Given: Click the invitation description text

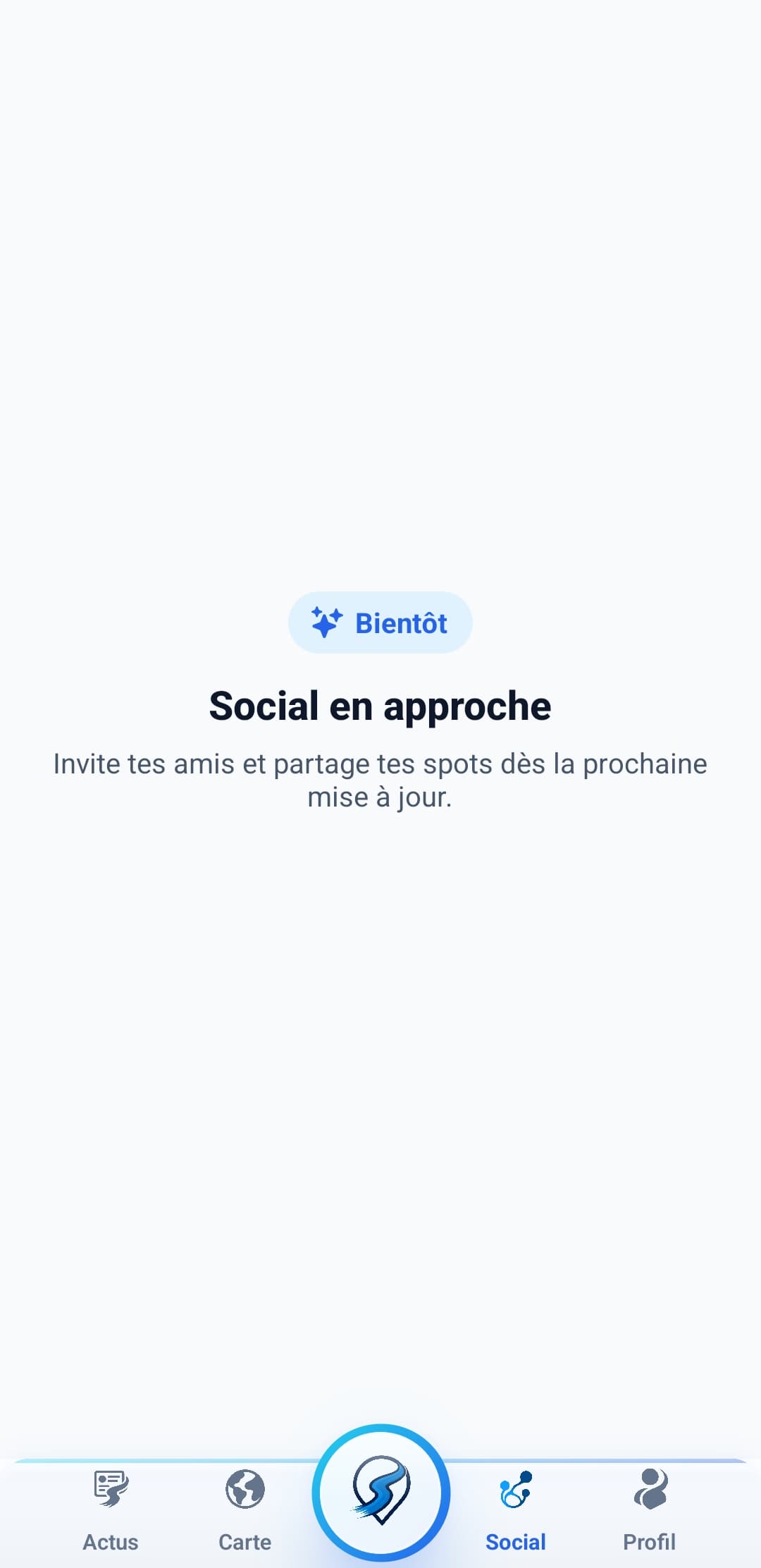Looking at the screenshot, I should (380, 779).
